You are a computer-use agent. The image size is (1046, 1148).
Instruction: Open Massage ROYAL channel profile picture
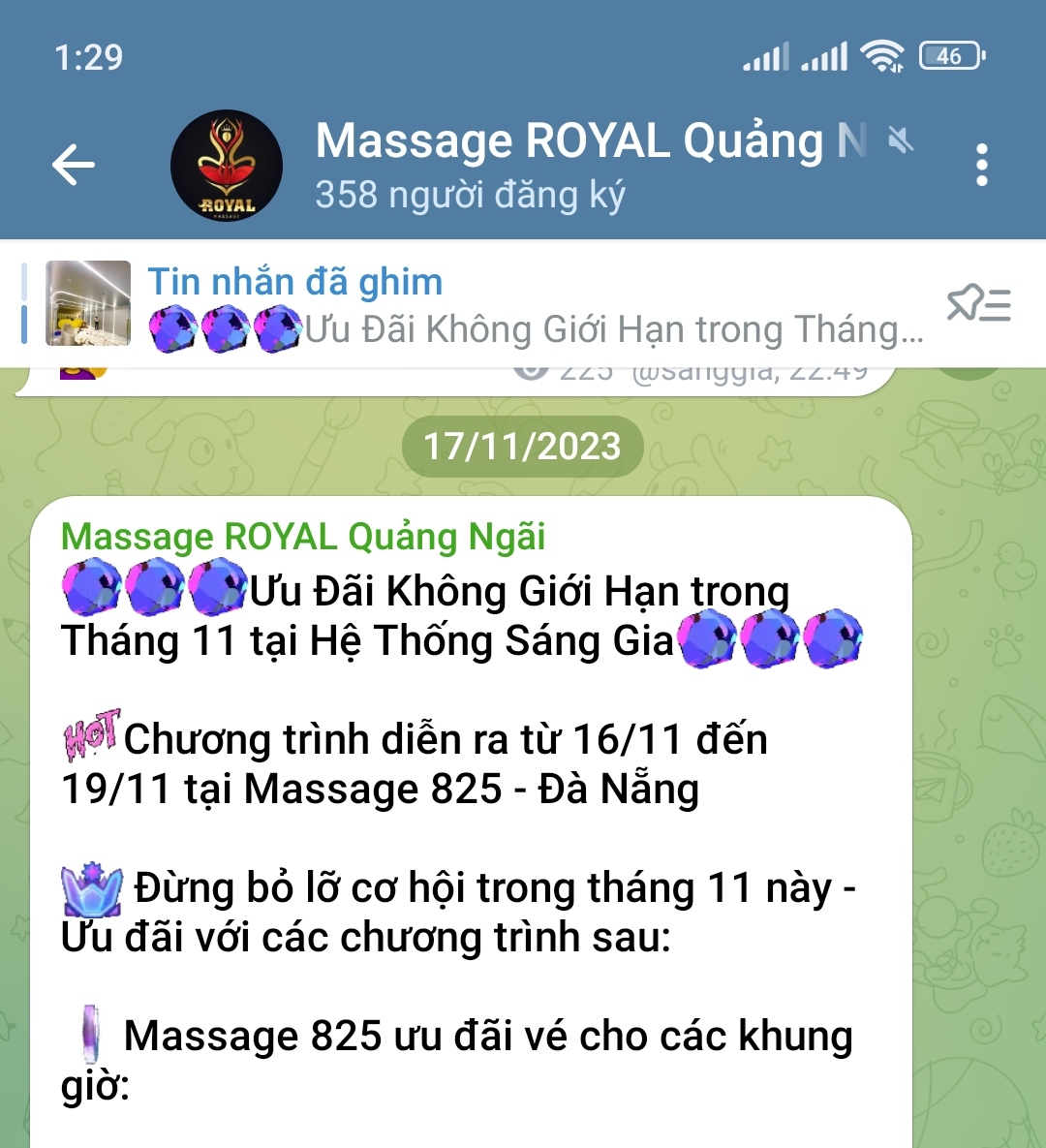click(x=227, y=165)
